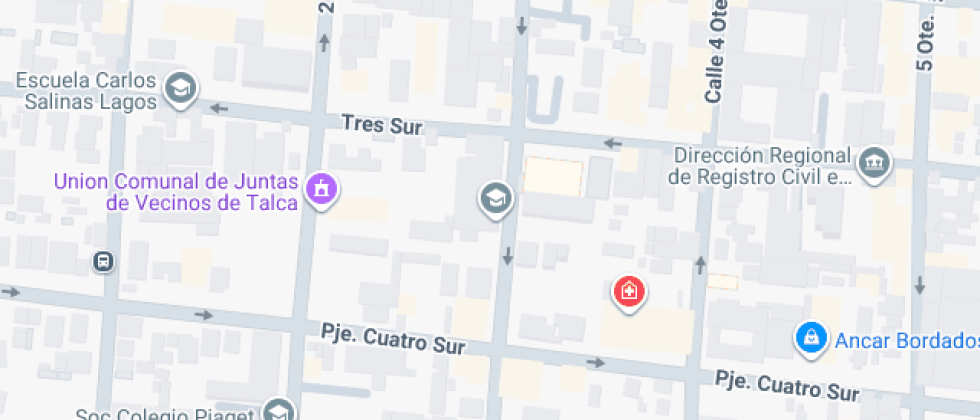The height and width of the screenshot is (420, 980).
Task: Tap the bus stop icon
Action: coord(103,262)
